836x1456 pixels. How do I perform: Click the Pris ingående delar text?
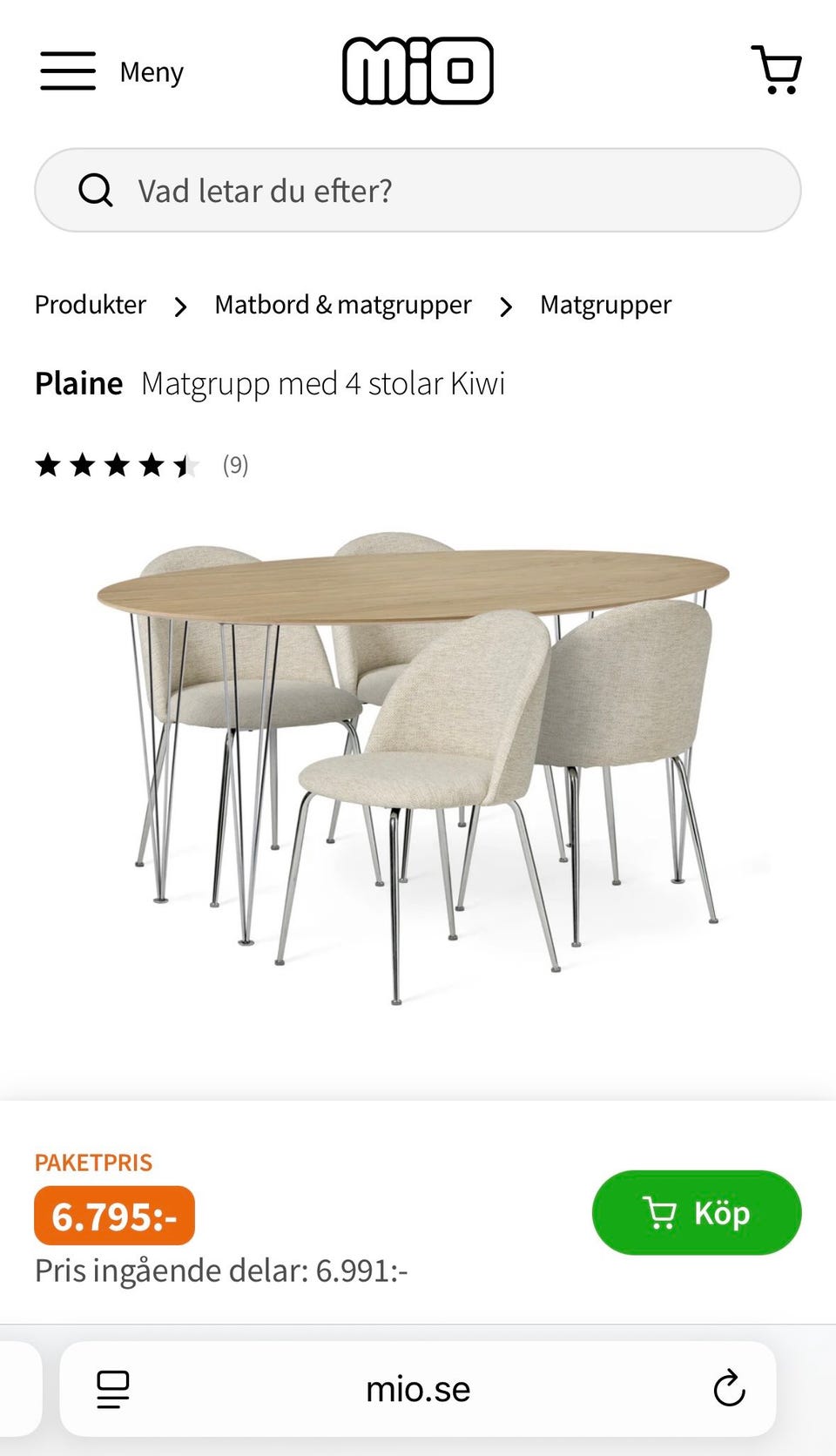click(222, 1270)
